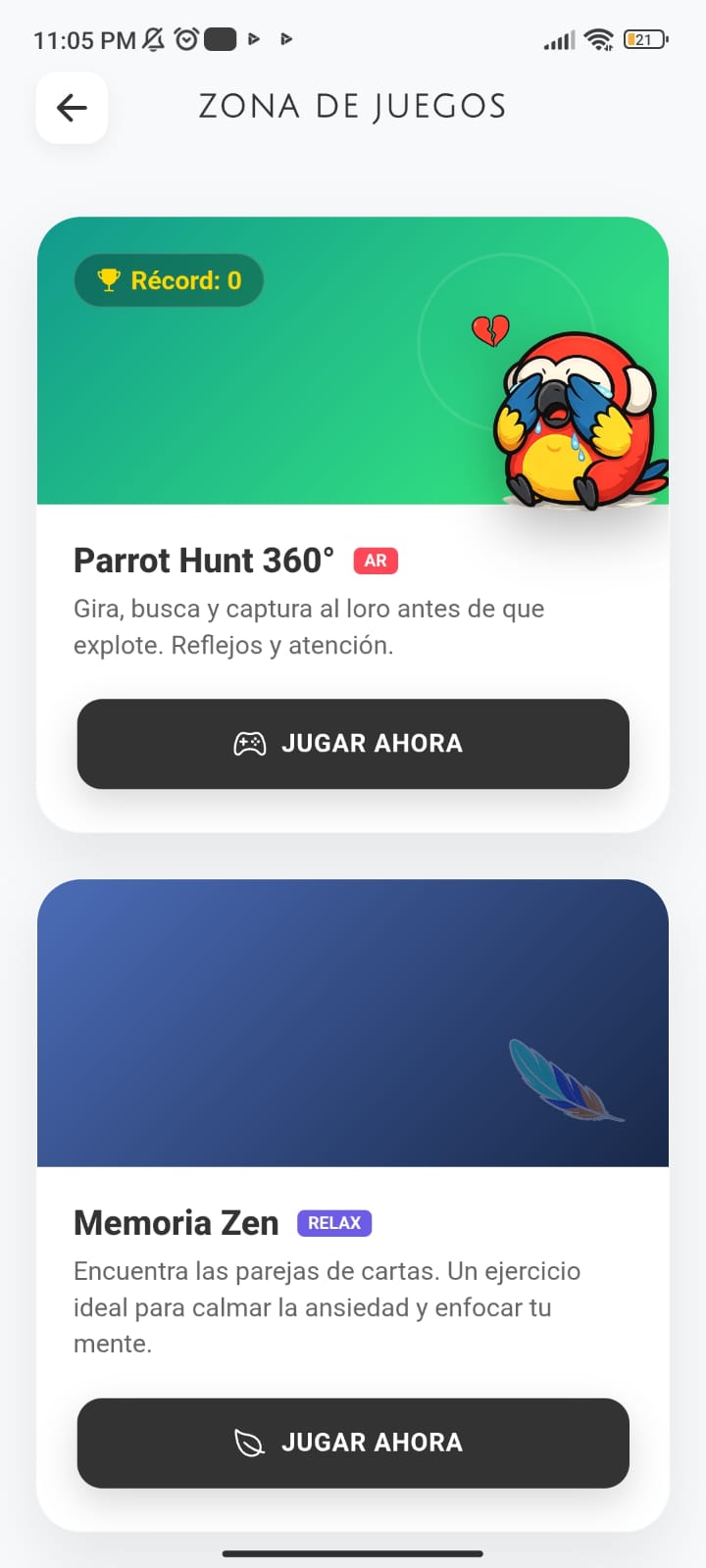
Task: Tap the Récord: 0 score pill
Action: (169, 280)
